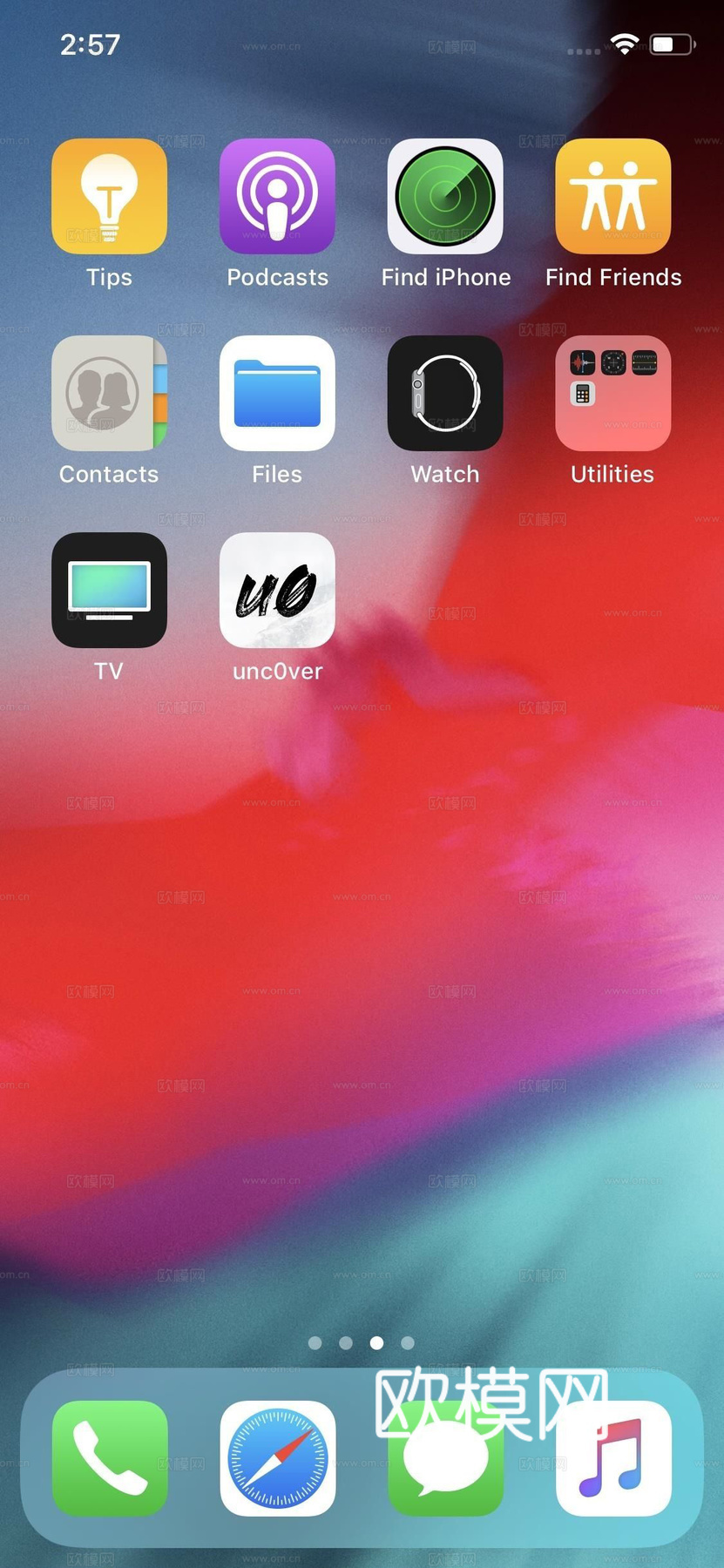Tap the home screen page indicator dots
The width and height of the screenshot is (724, 1568).
tap(361, 1343)
